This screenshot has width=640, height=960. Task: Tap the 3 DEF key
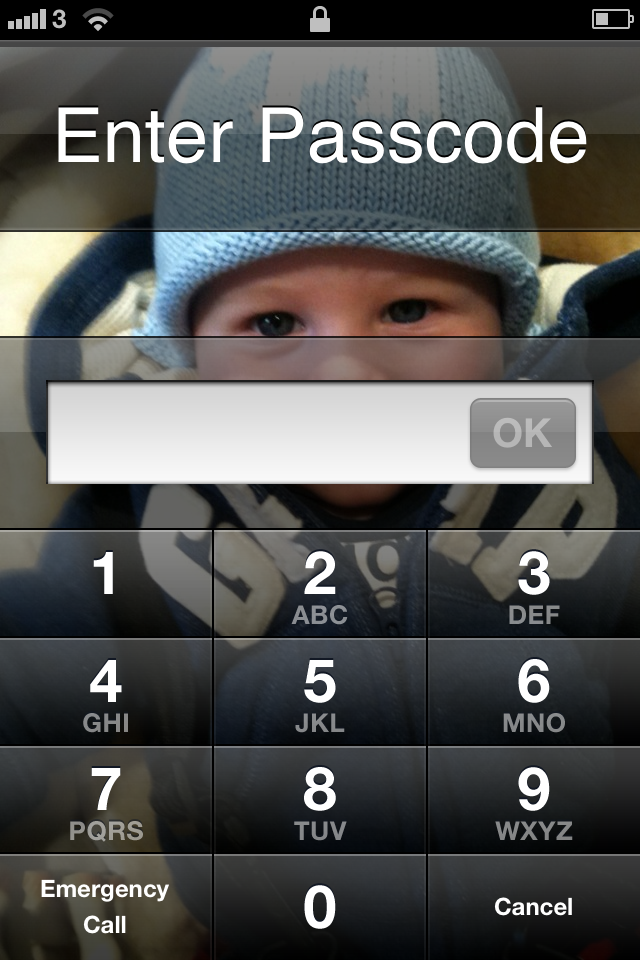[534, 585]
